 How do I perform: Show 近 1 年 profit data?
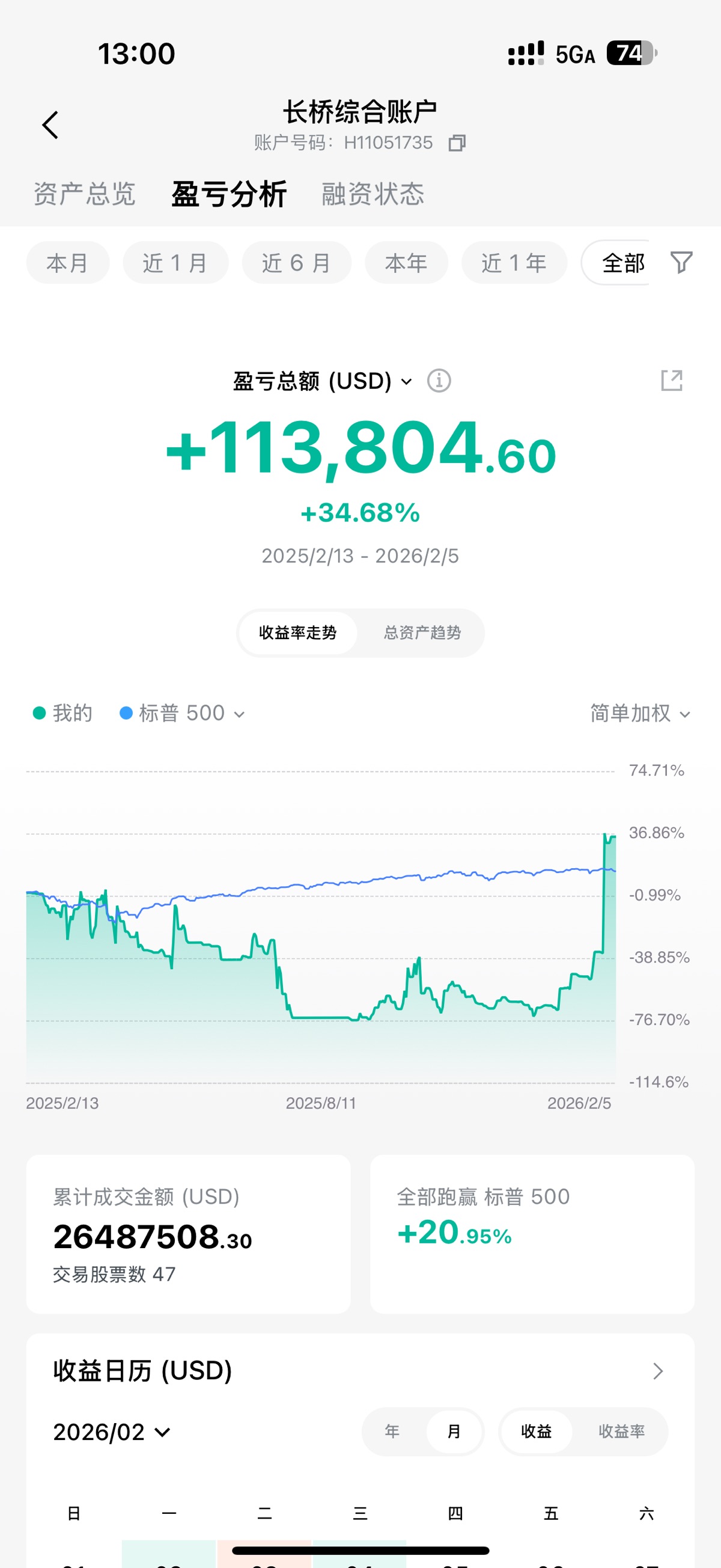coord(514,263)
